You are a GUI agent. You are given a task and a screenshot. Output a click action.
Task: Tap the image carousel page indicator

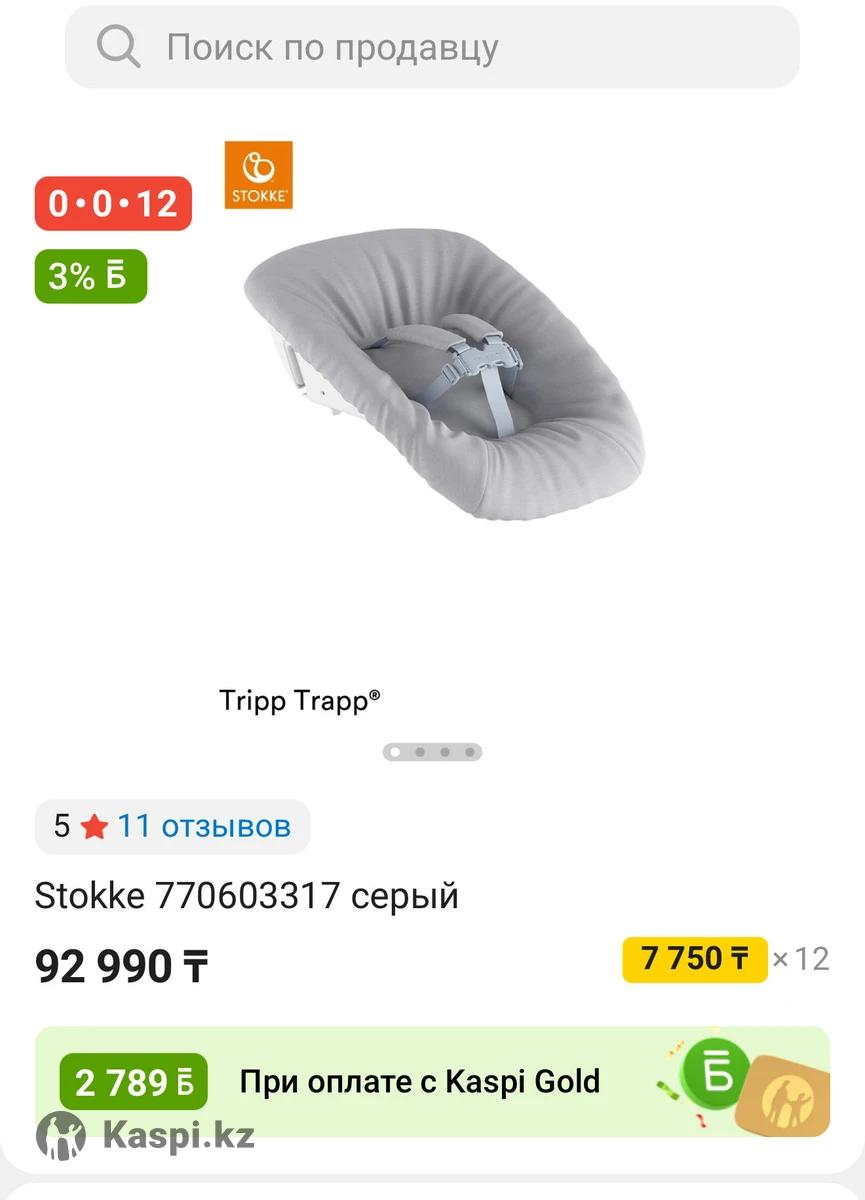432,751
